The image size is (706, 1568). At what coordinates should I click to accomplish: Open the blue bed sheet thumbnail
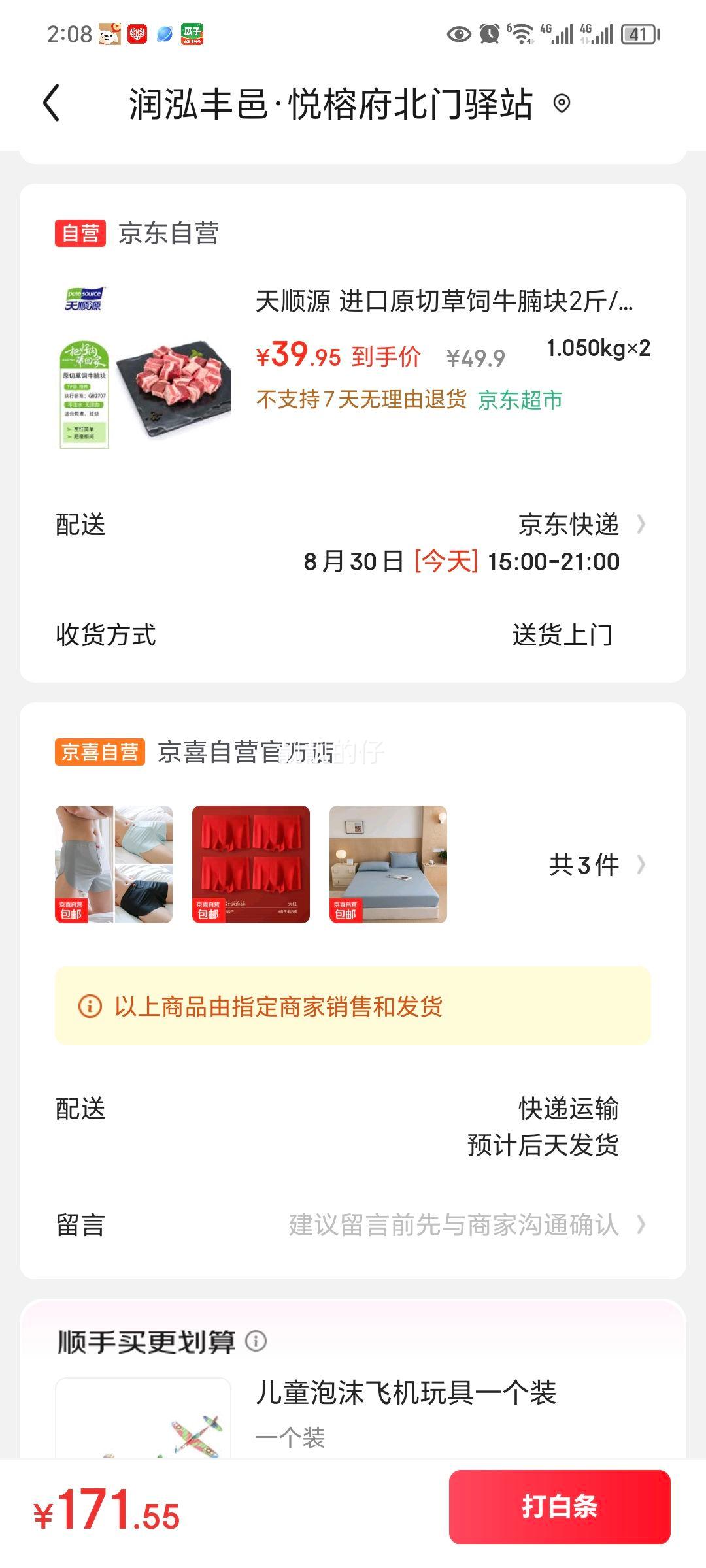tap(388, 864)
